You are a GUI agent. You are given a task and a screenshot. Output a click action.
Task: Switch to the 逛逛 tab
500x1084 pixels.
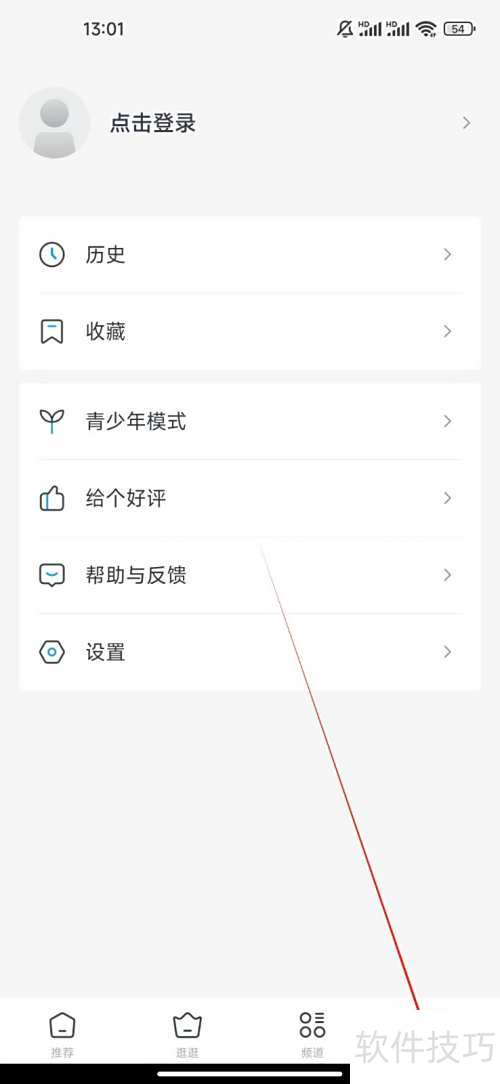(187, 1035)
